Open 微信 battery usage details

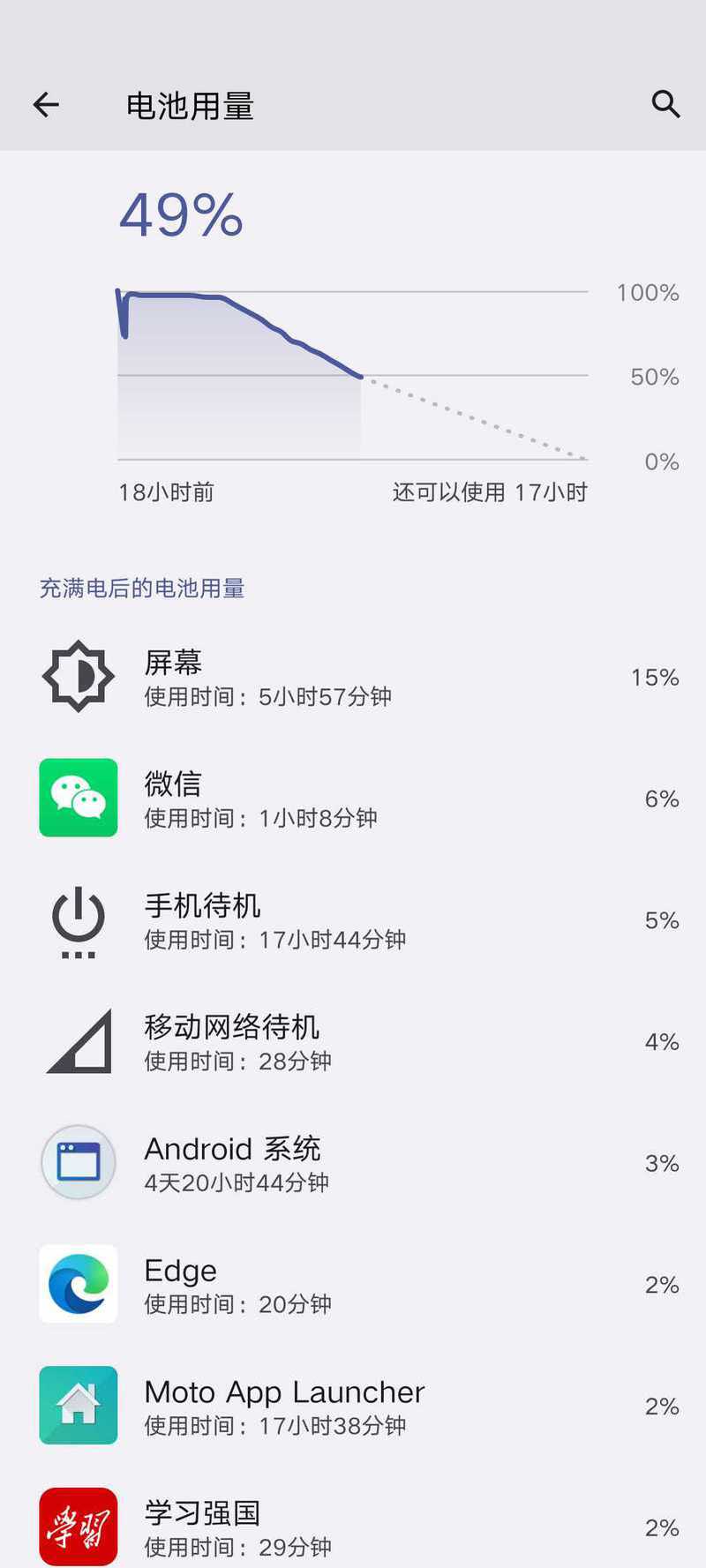[x=353, y=799]
